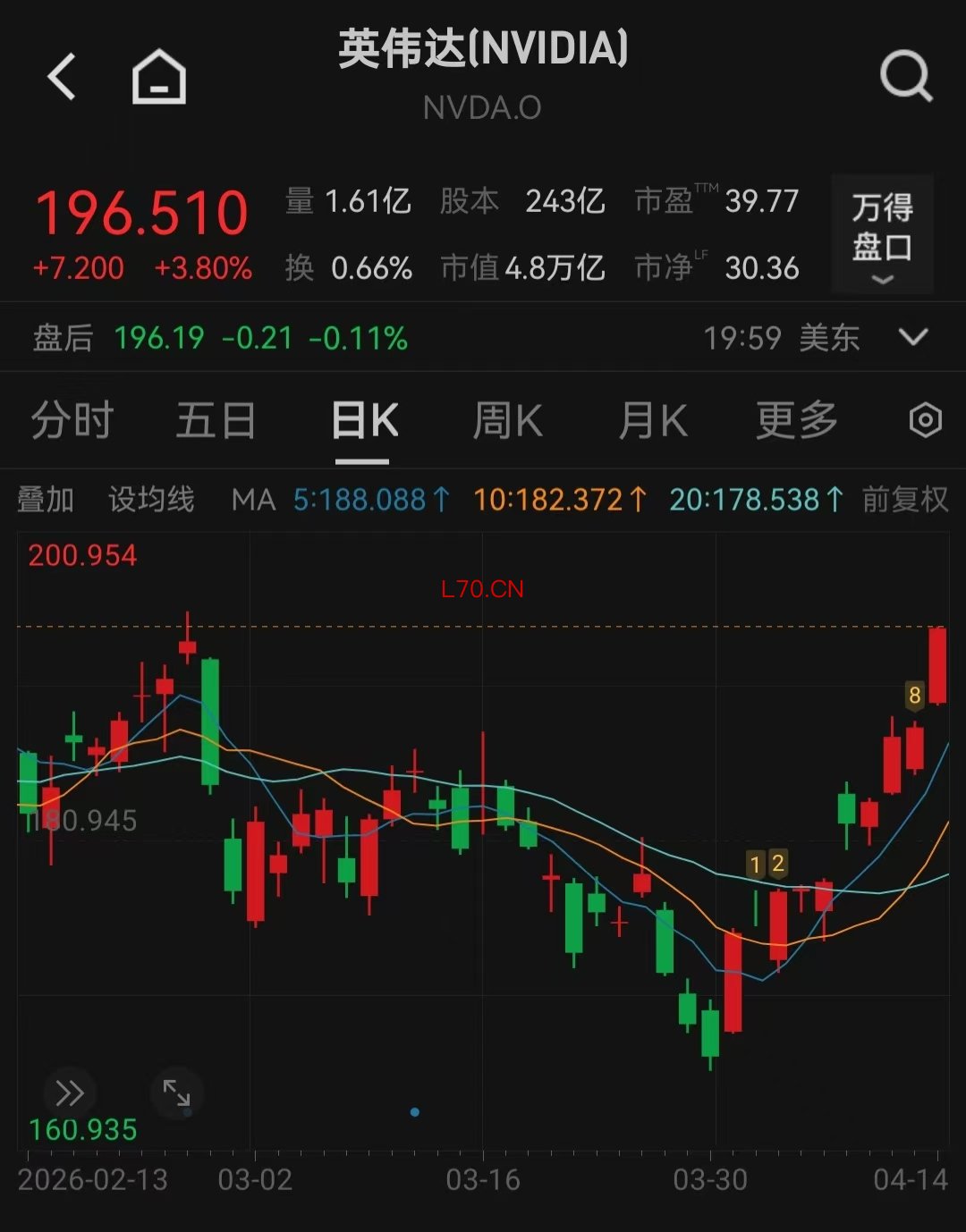
Task: Expand the chart to fullscreen
Action: coord(176,1093)
